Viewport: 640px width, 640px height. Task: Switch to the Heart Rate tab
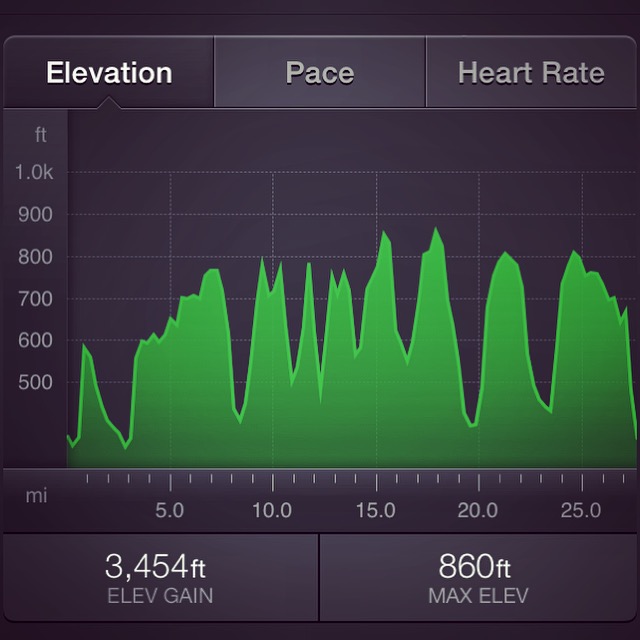point(531,73)
